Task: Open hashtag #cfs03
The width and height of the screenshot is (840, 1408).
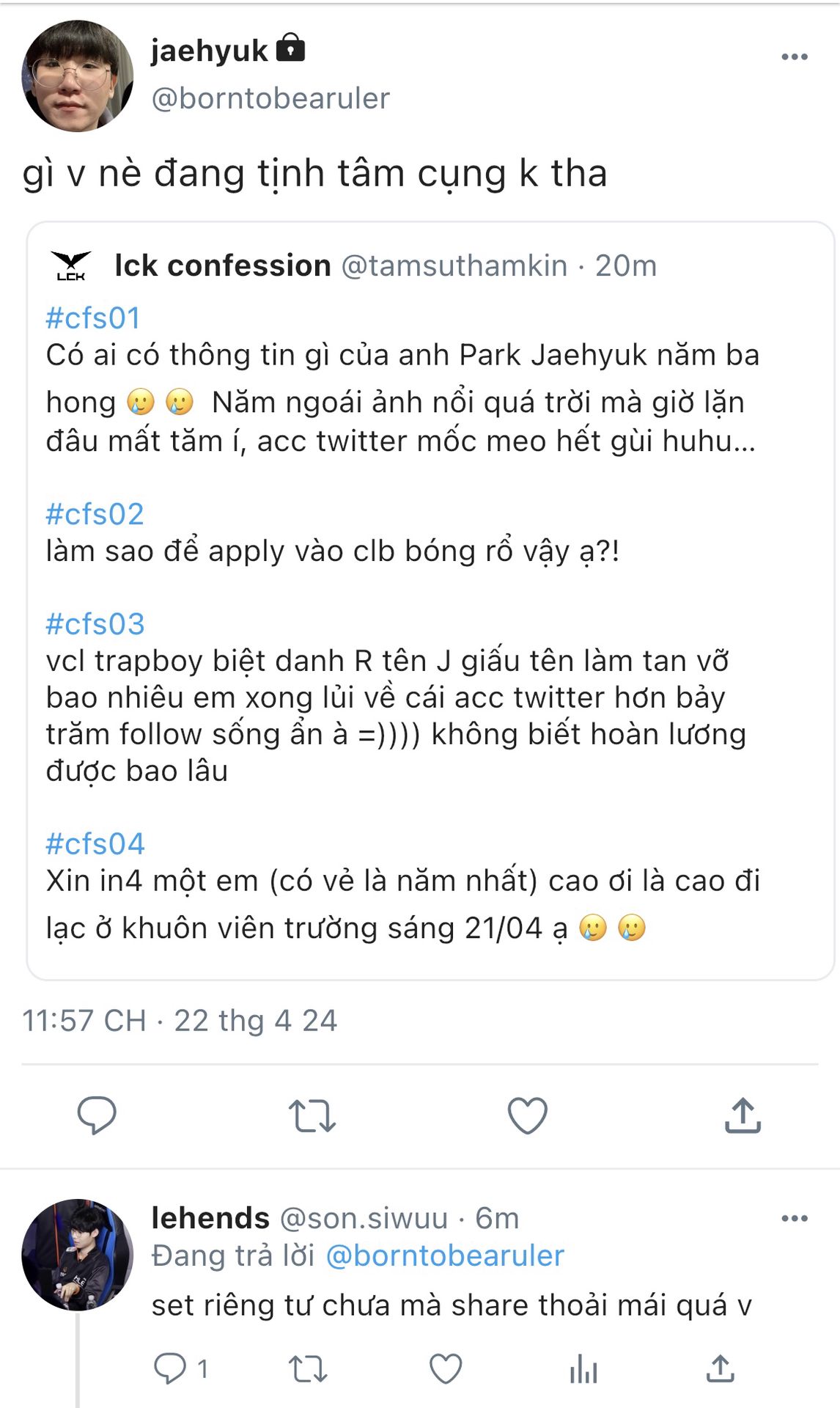Action: [95, 624]
